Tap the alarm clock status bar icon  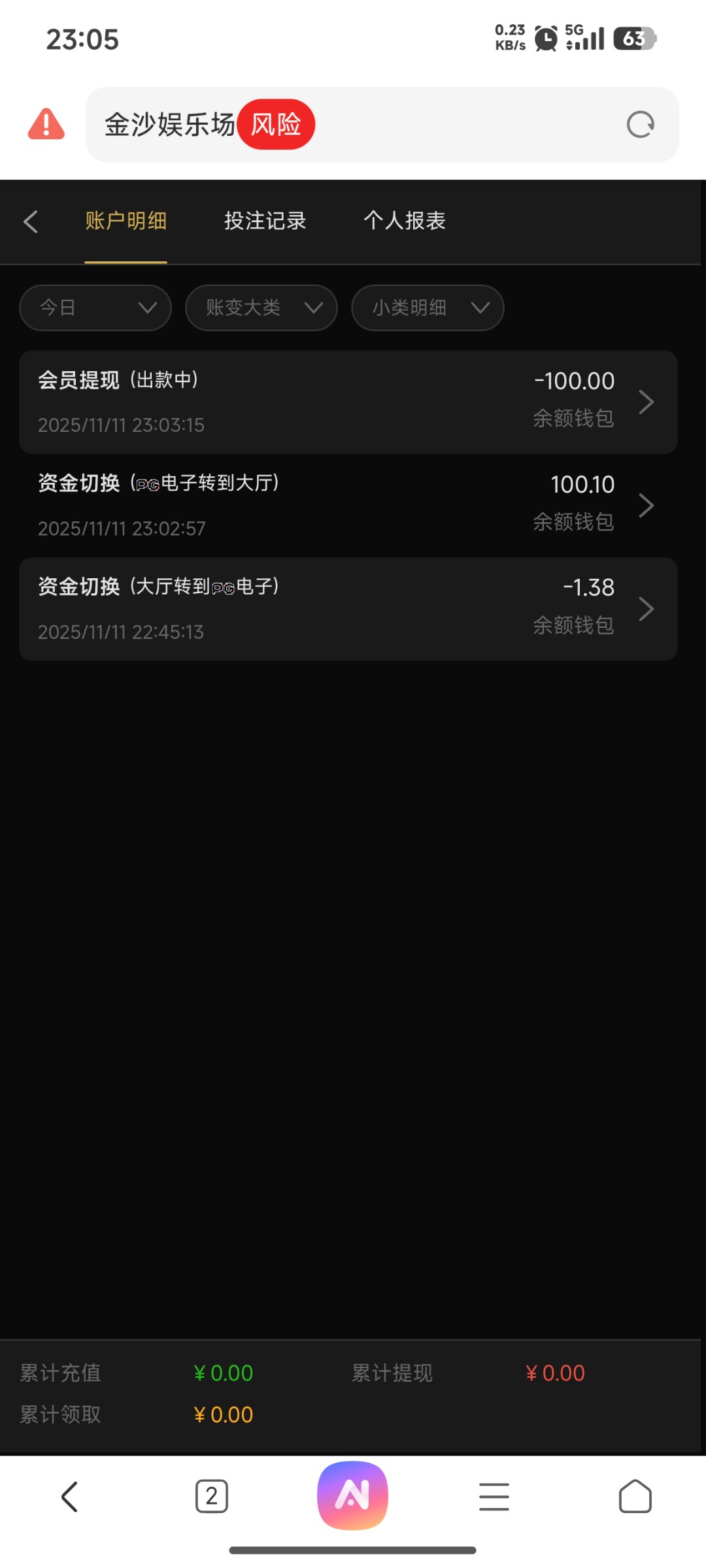pyautogui.click(x=546, y=39)
